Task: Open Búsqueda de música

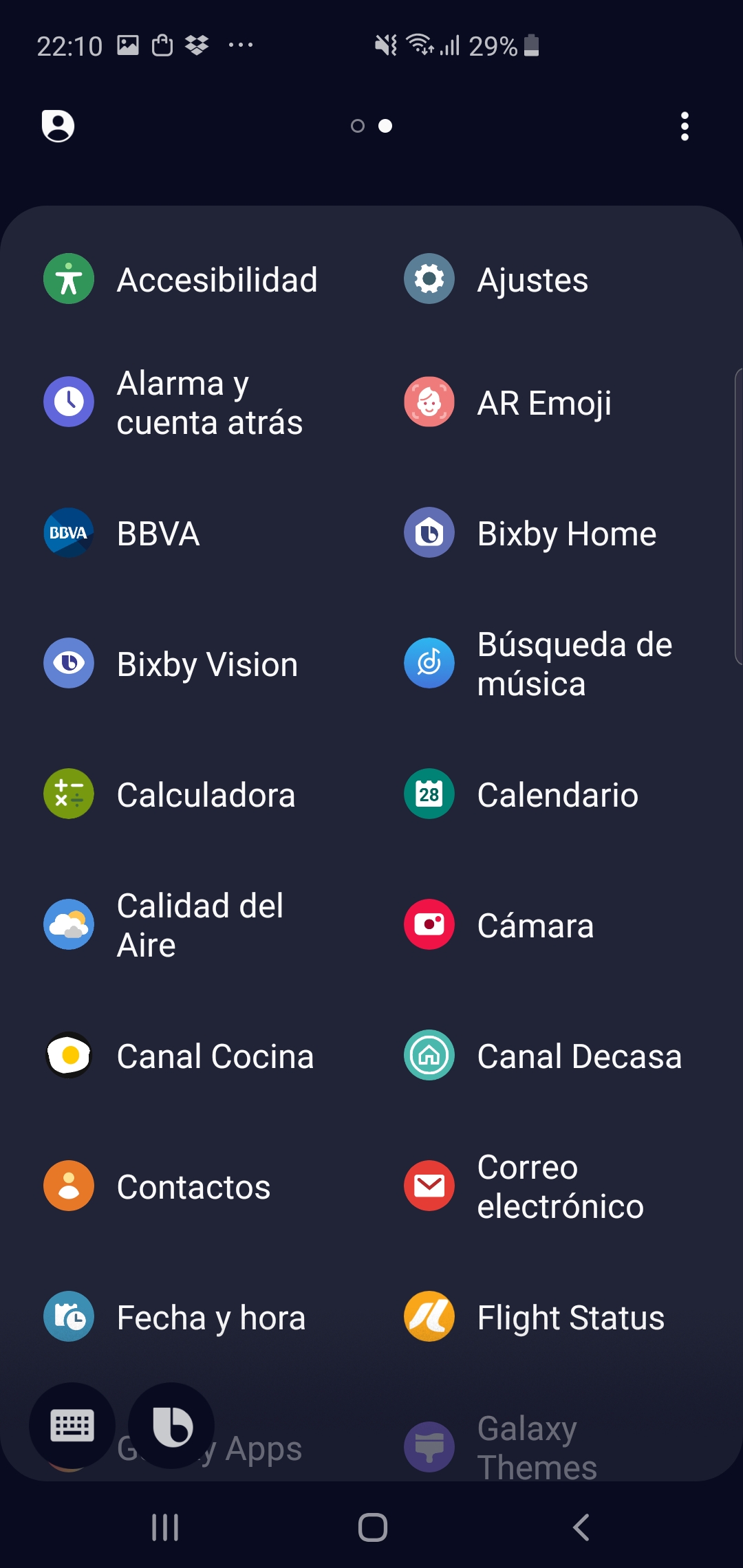Action: point(538,664)
